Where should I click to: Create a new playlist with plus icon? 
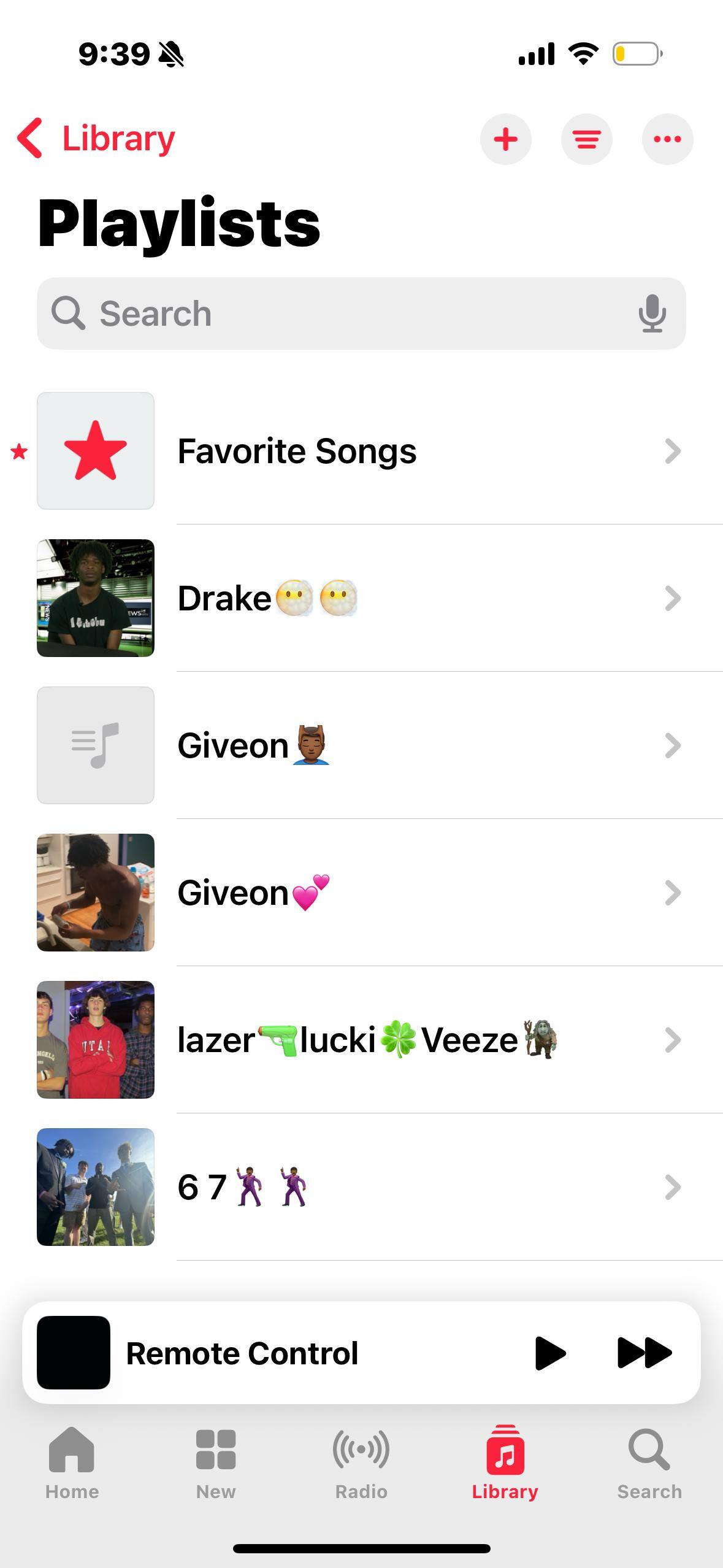coord(505,139)
